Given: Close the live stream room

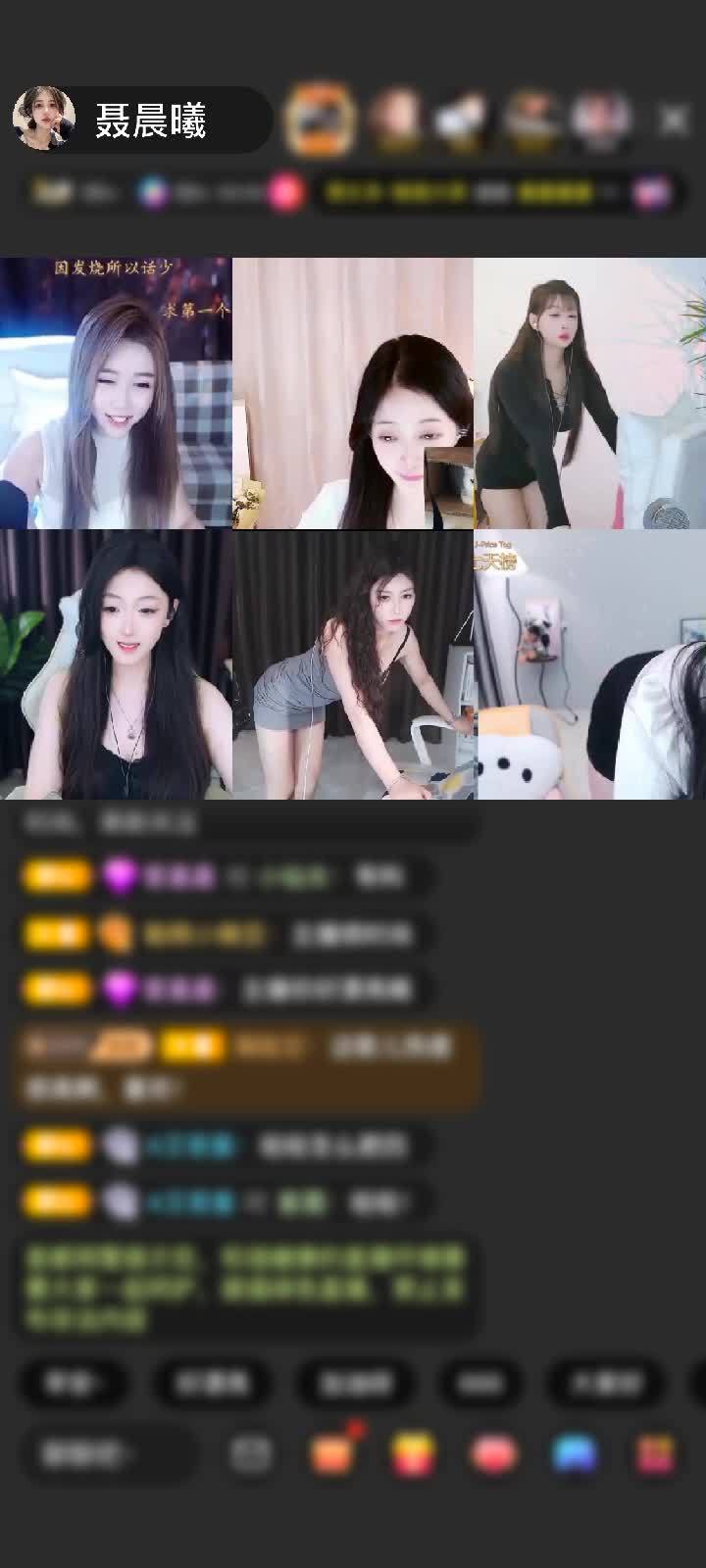Looking at the screenshot, I should point(674,120).
